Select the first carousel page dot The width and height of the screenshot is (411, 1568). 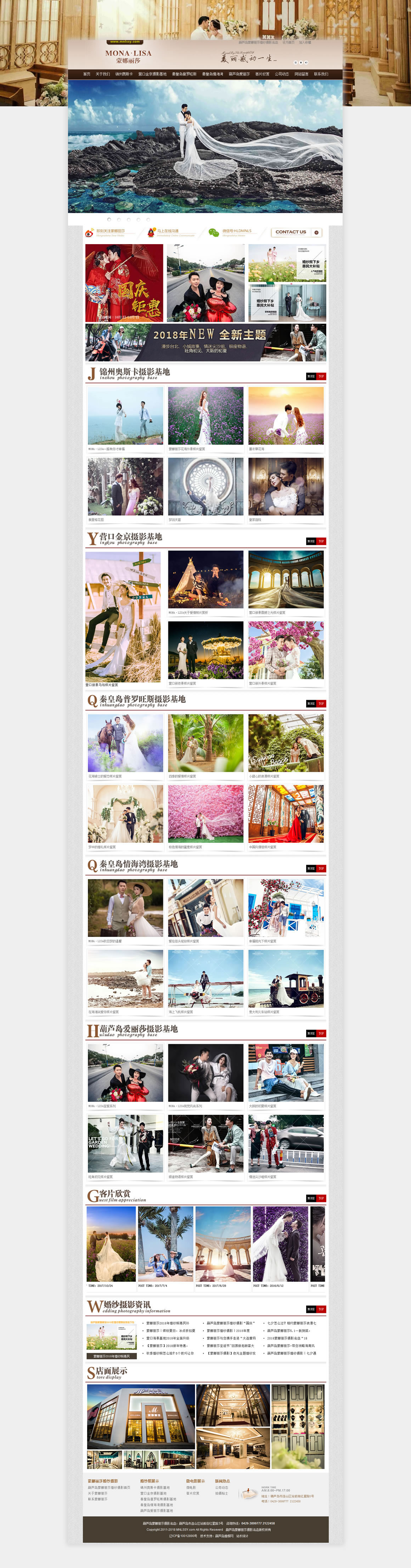[109, 219]
